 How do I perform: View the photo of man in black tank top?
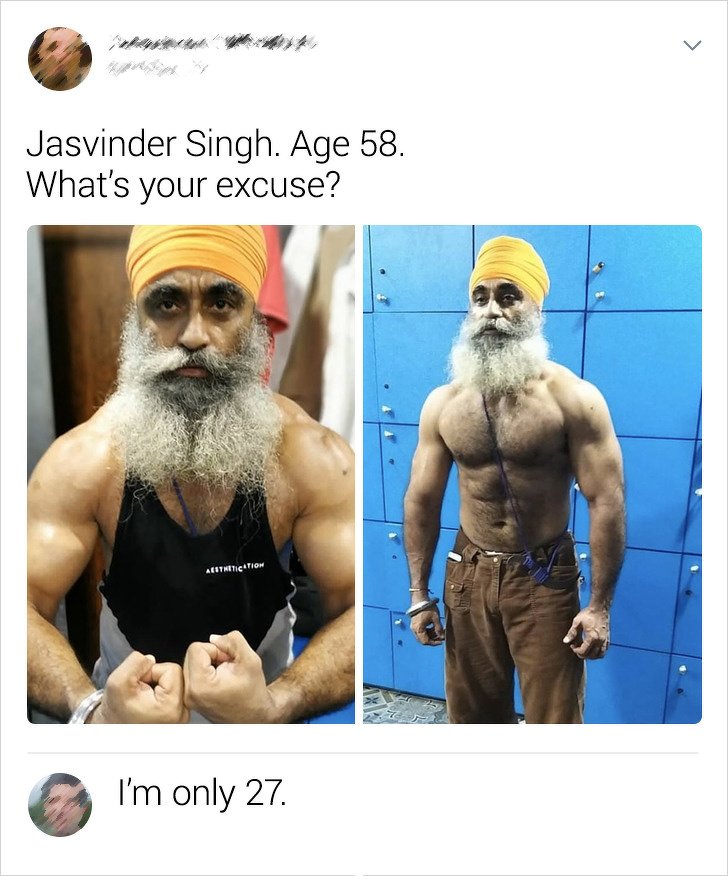191,474
